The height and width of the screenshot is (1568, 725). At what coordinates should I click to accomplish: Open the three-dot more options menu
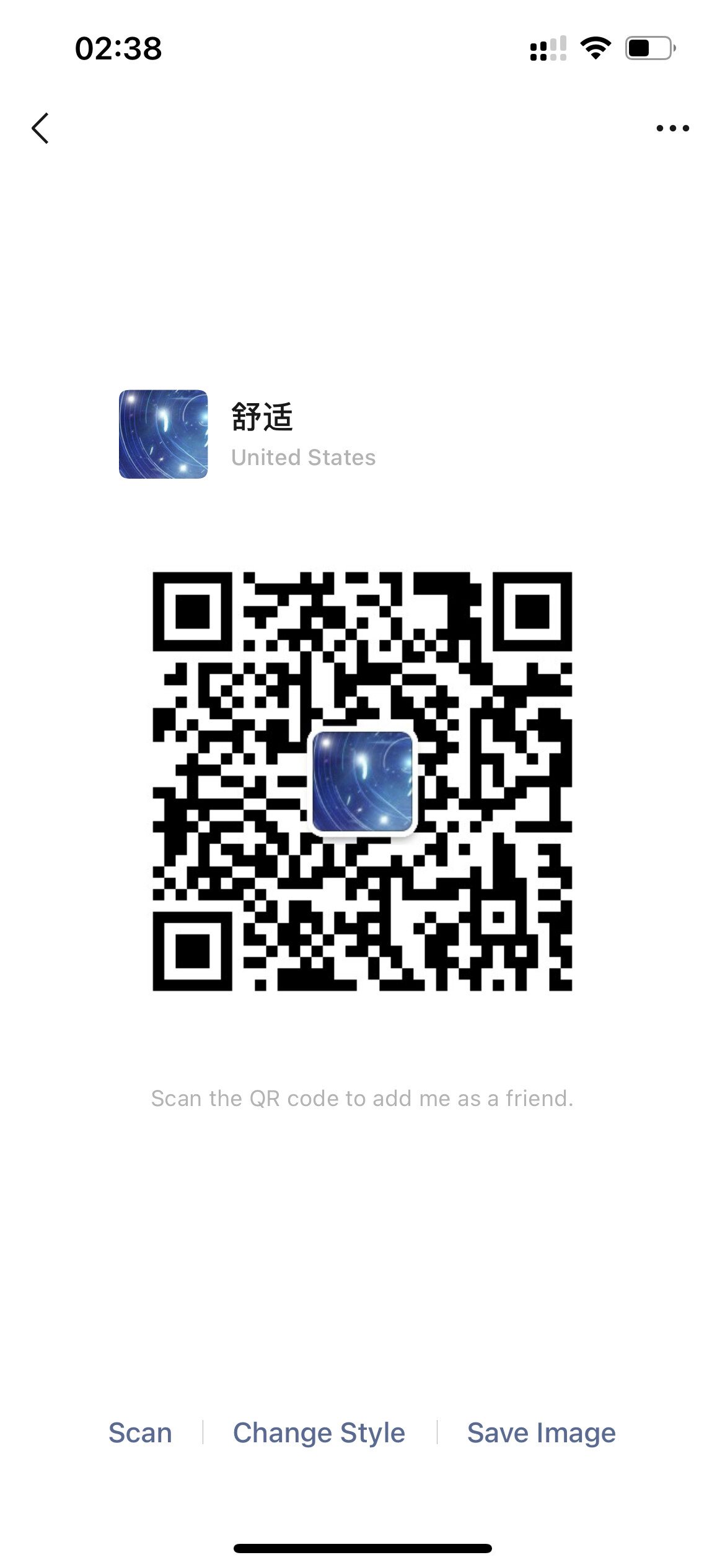672,128
